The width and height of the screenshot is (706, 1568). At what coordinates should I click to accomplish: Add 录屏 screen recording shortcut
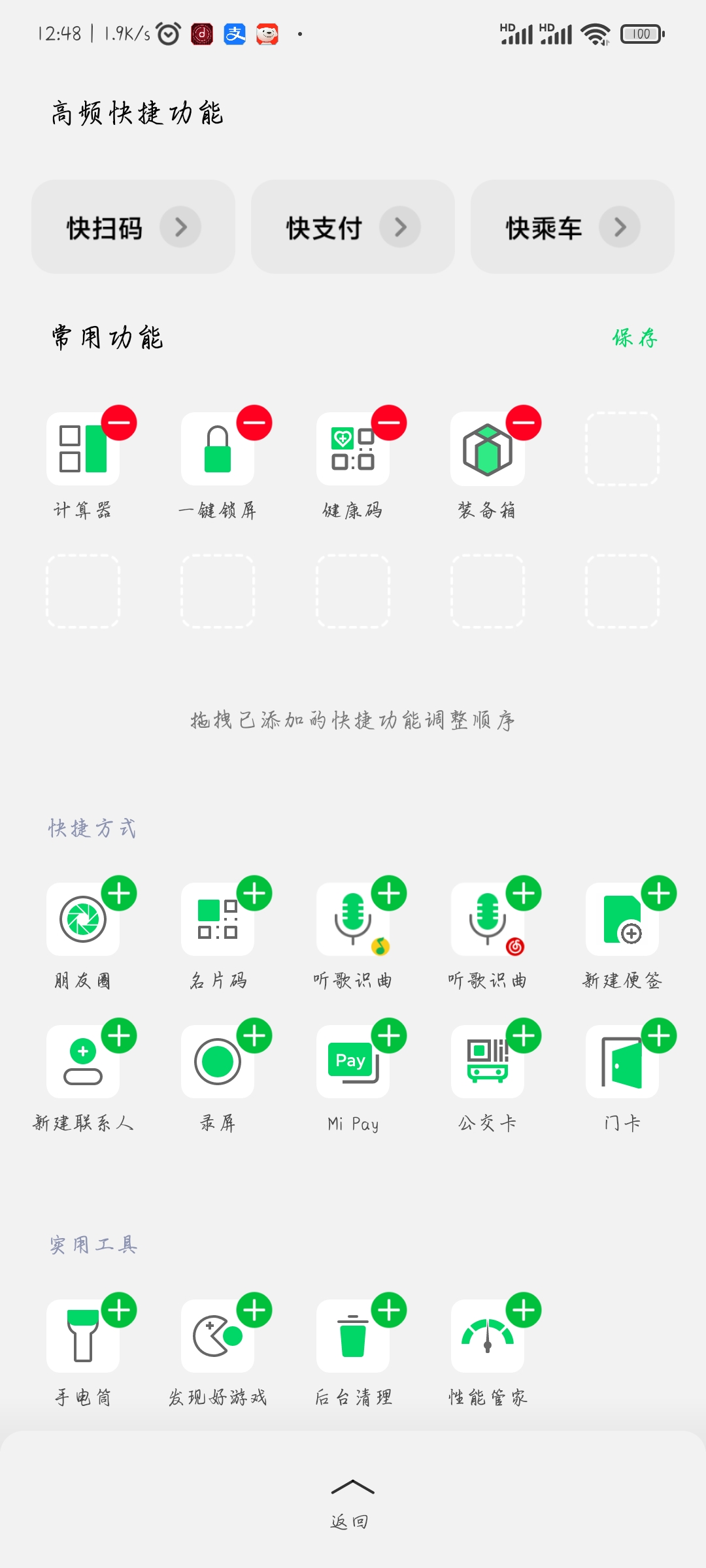point(254,1036)
